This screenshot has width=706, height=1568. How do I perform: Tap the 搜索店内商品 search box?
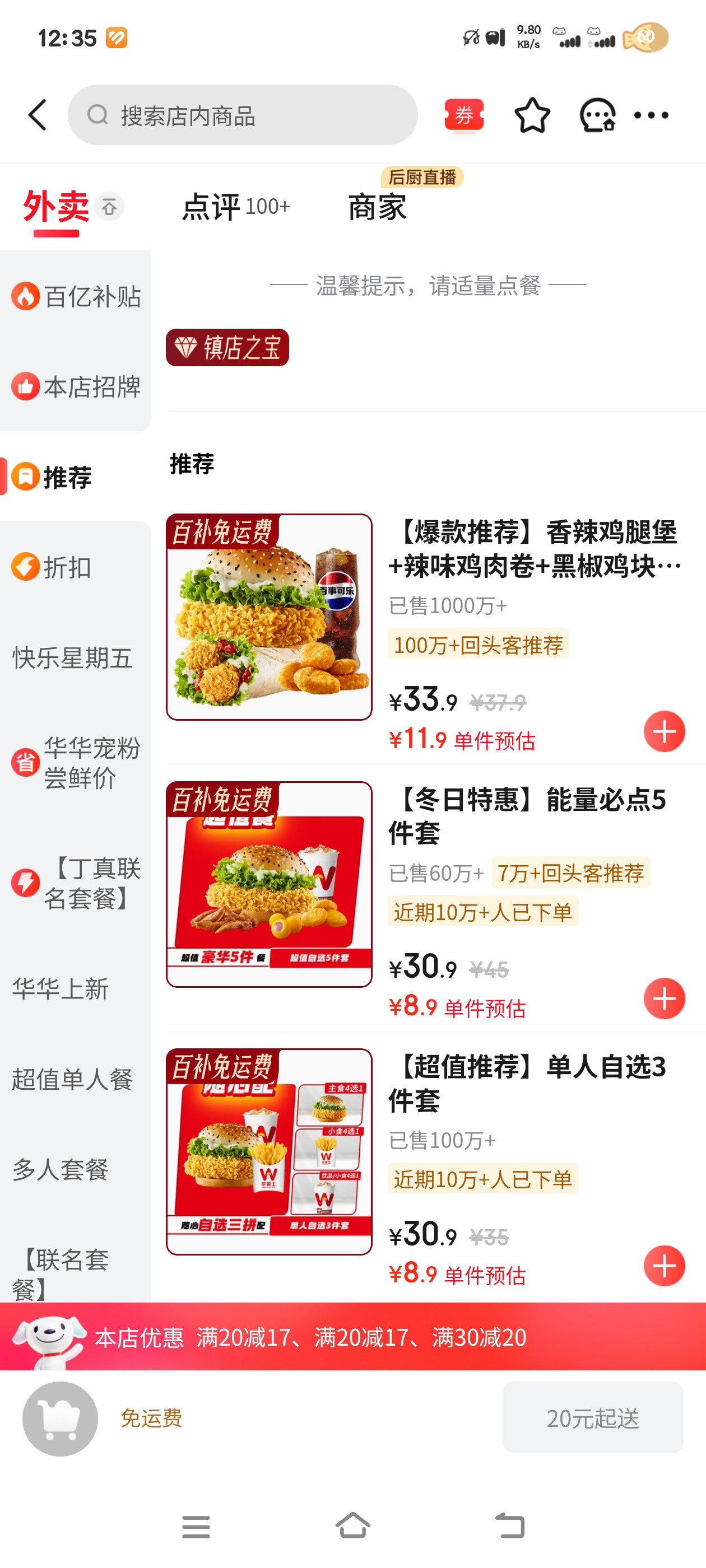coord(243,115)
